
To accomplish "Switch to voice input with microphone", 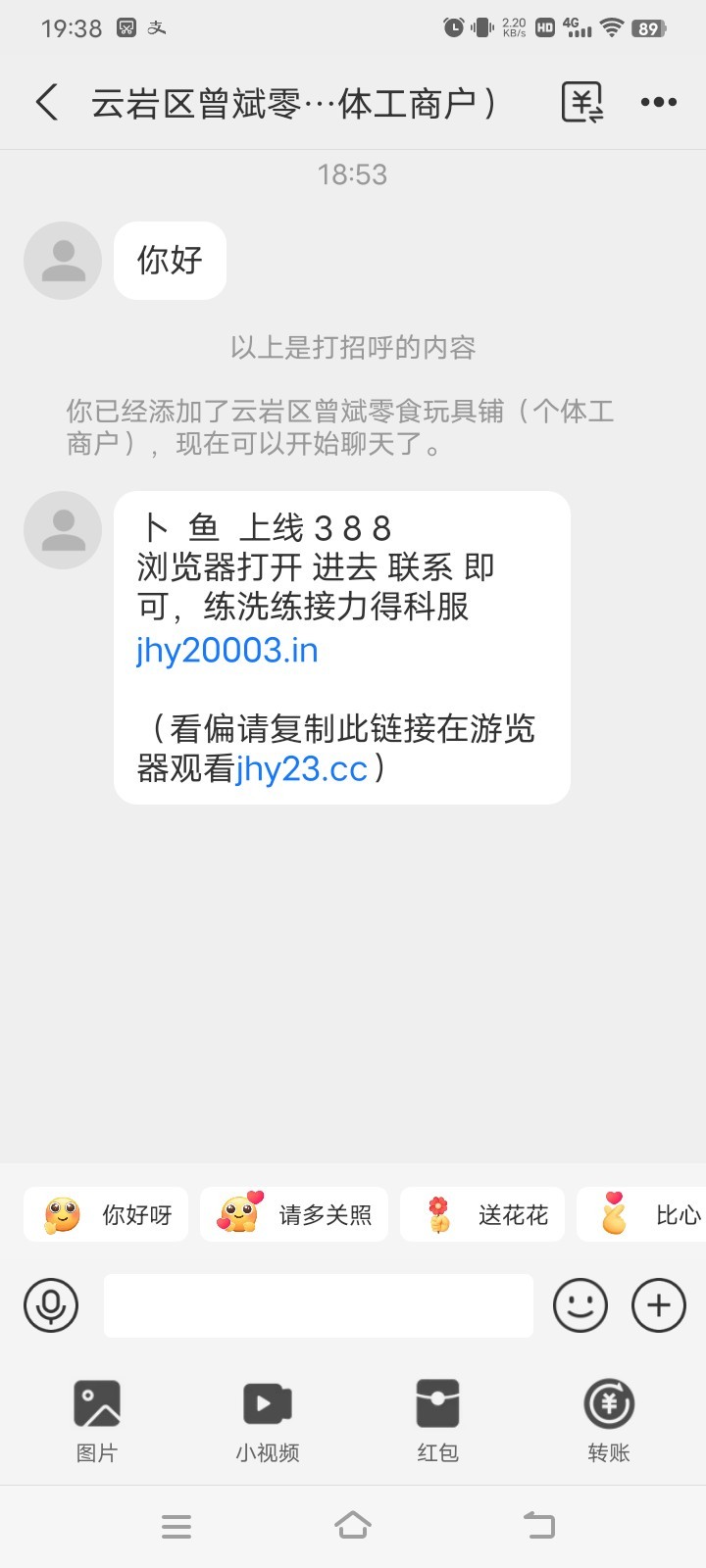I will coord(51,1305).
